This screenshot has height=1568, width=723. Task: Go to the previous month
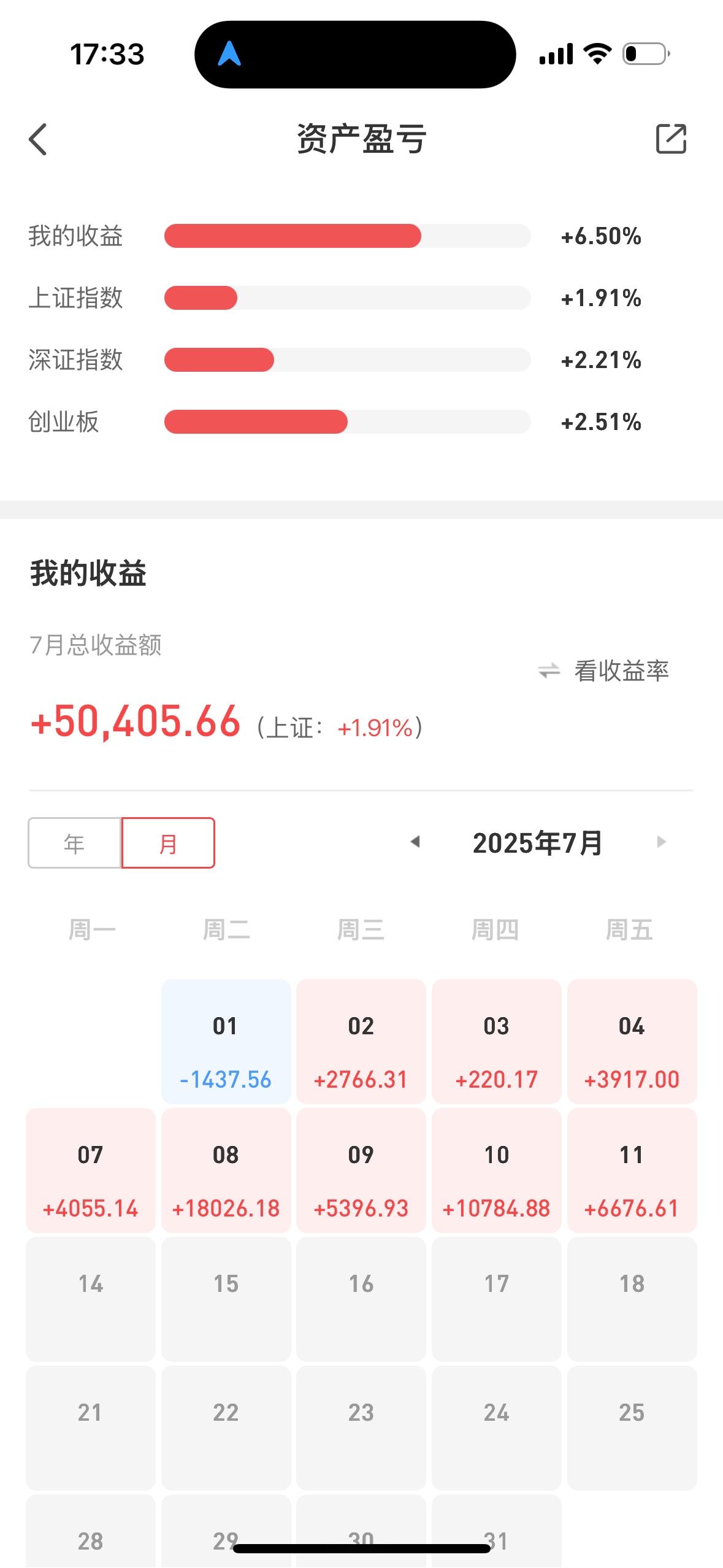[415, 842]
